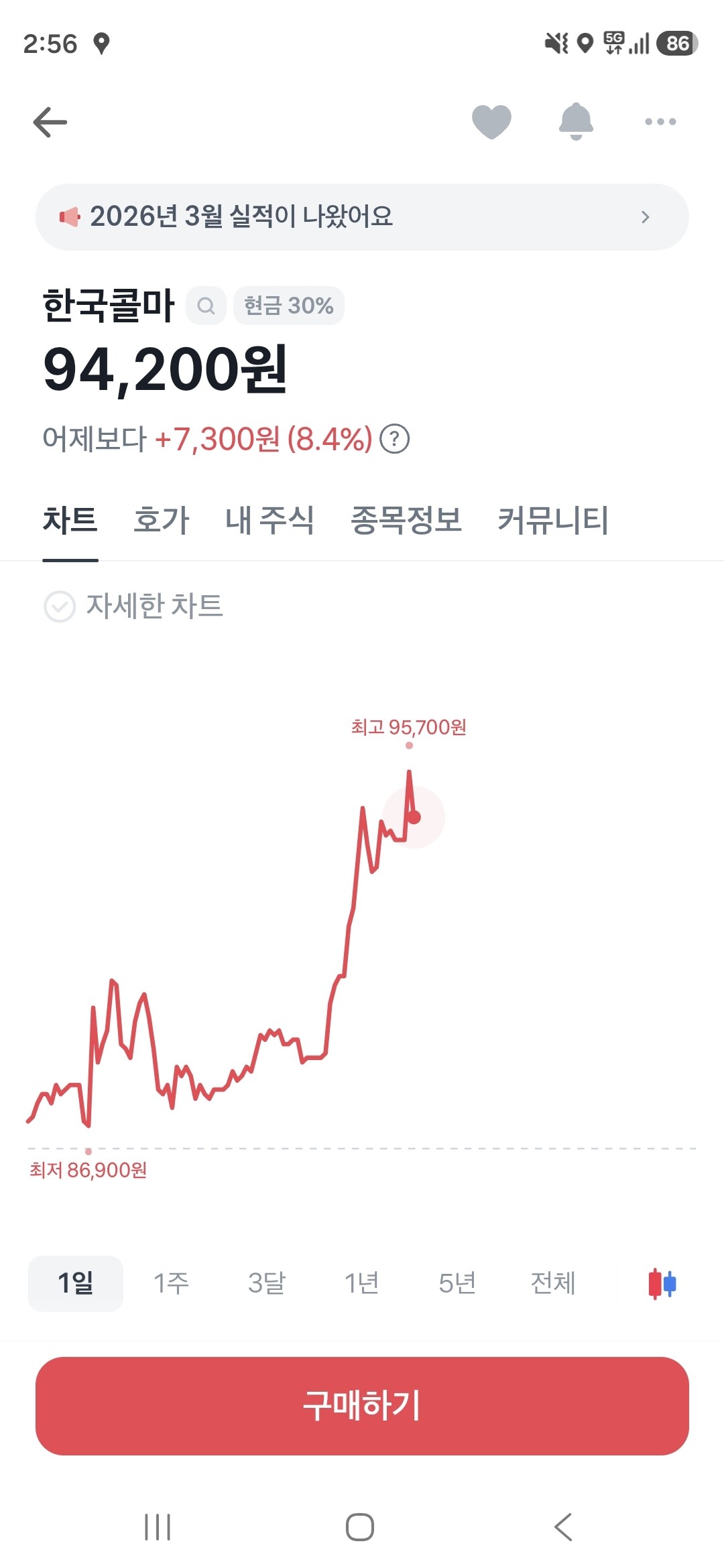Switch to the 호가 tab
The width and height of the screenshot is (724, 1568).
point(162,521)
